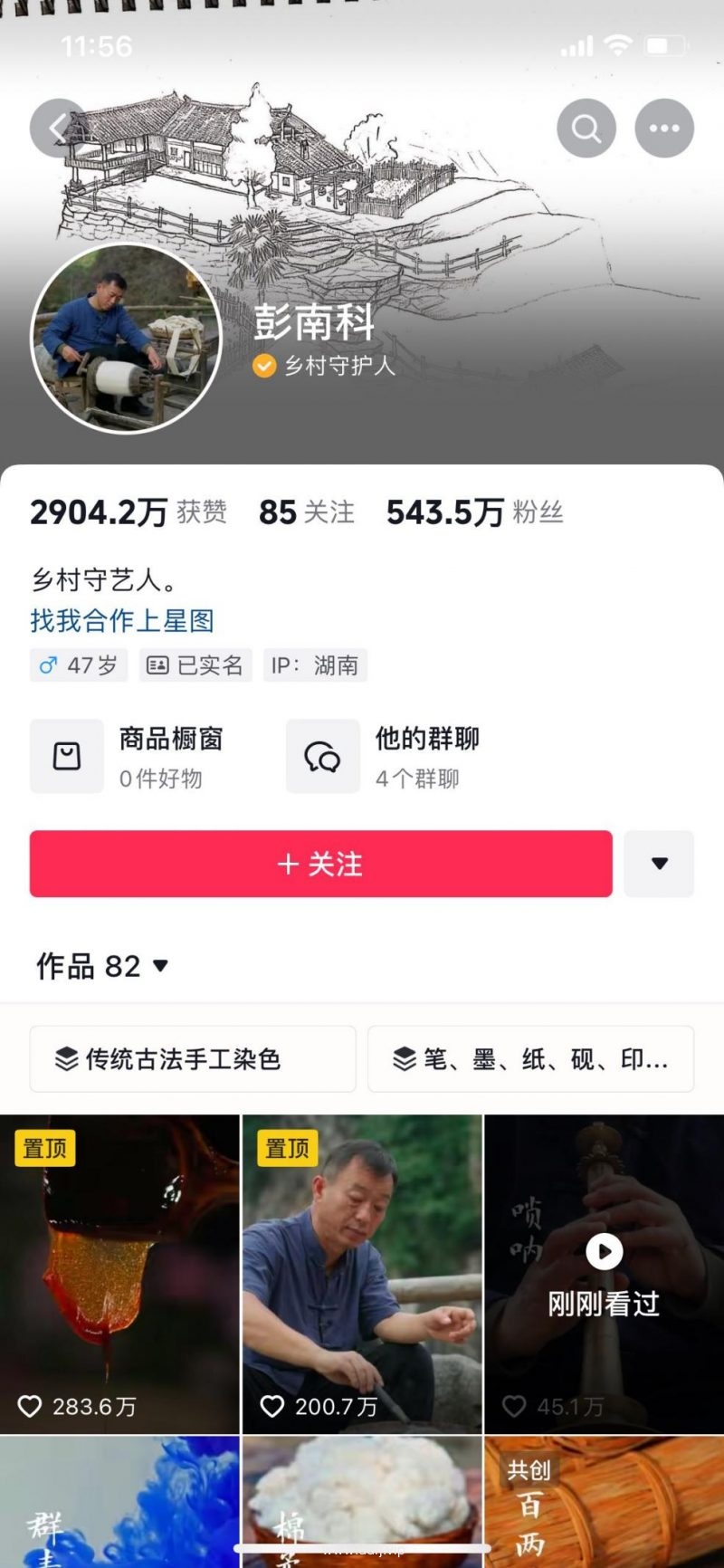Go back using the arrow icon

pyautogui.click(x=58, y=129)
